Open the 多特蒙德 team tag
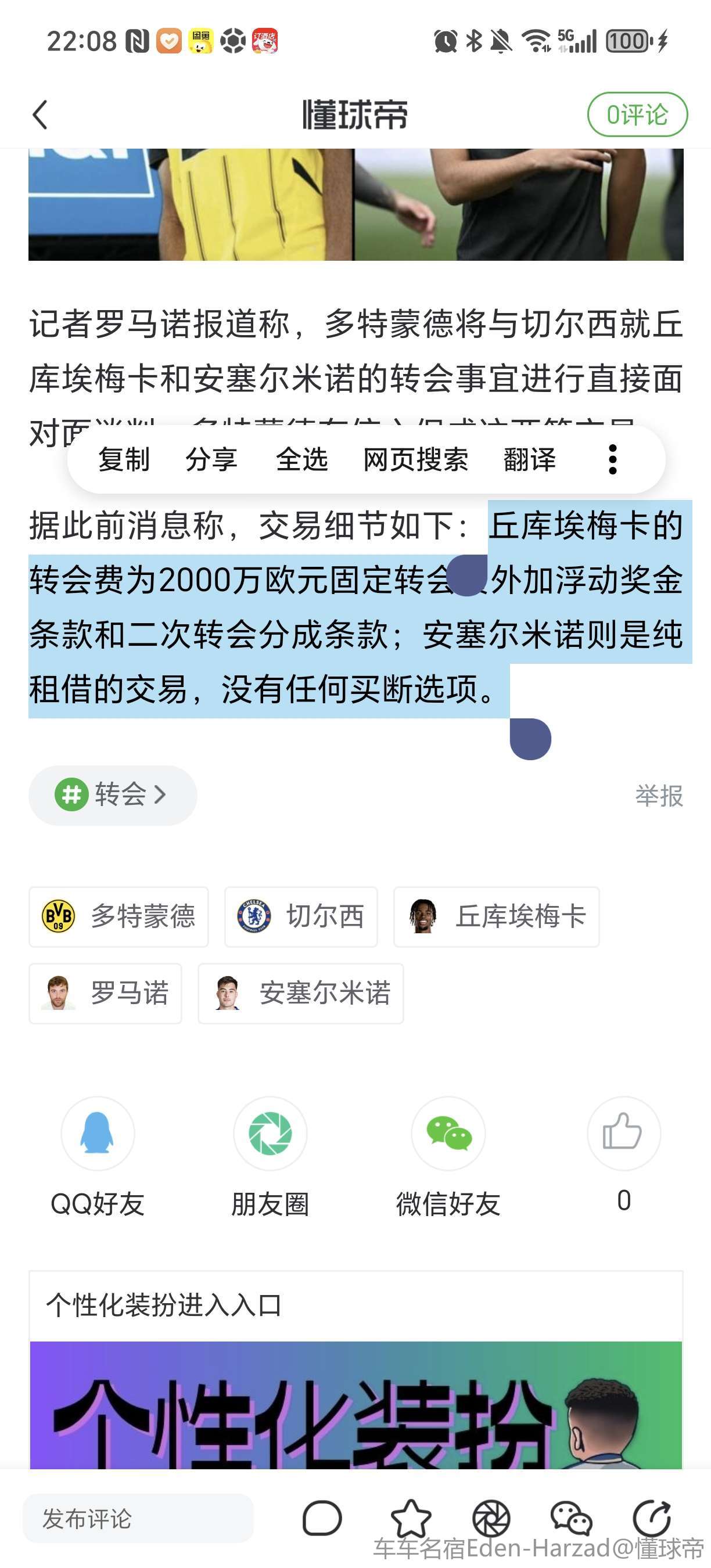Screen dimensions: 711x1568 point(119,916)
